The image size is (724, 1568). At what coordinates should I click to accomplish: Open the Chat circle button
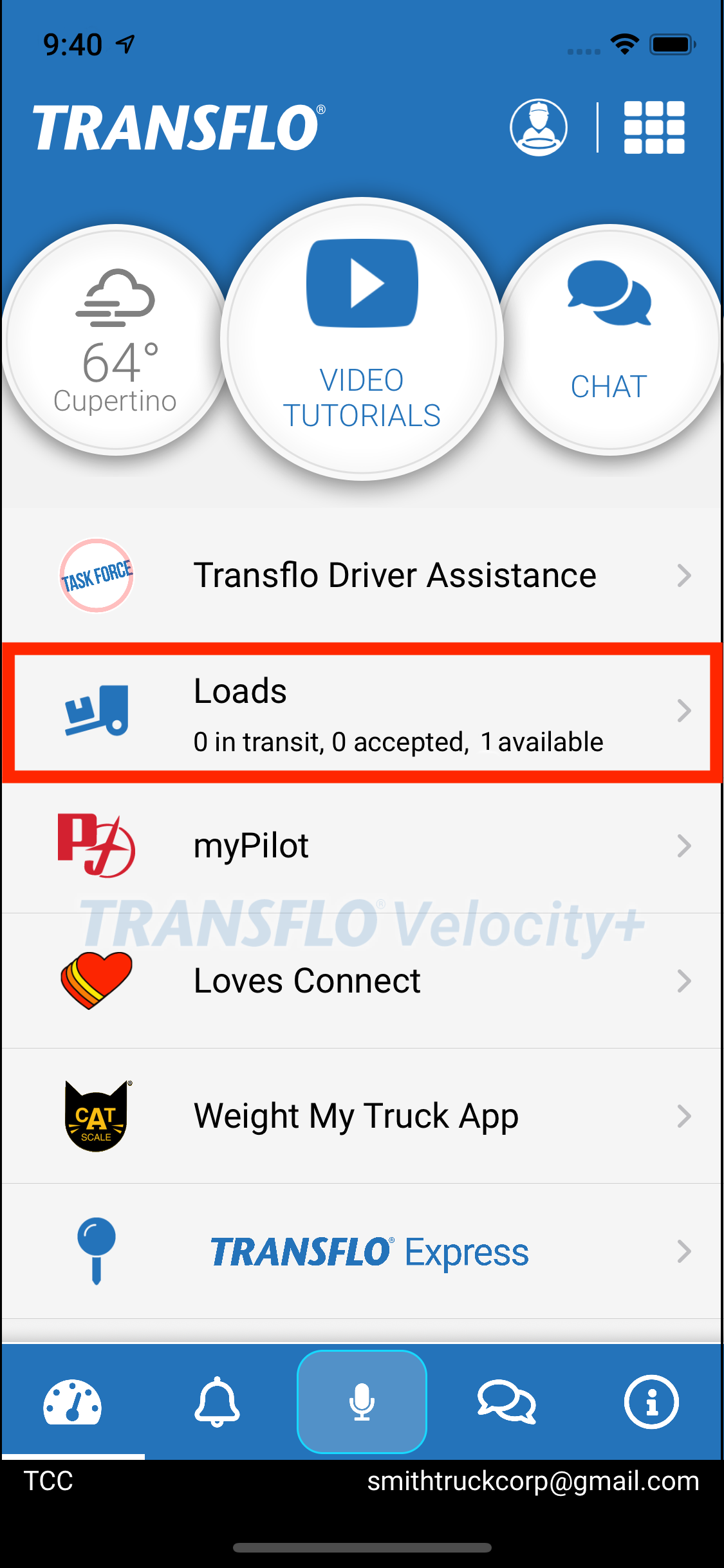point(609,340)
